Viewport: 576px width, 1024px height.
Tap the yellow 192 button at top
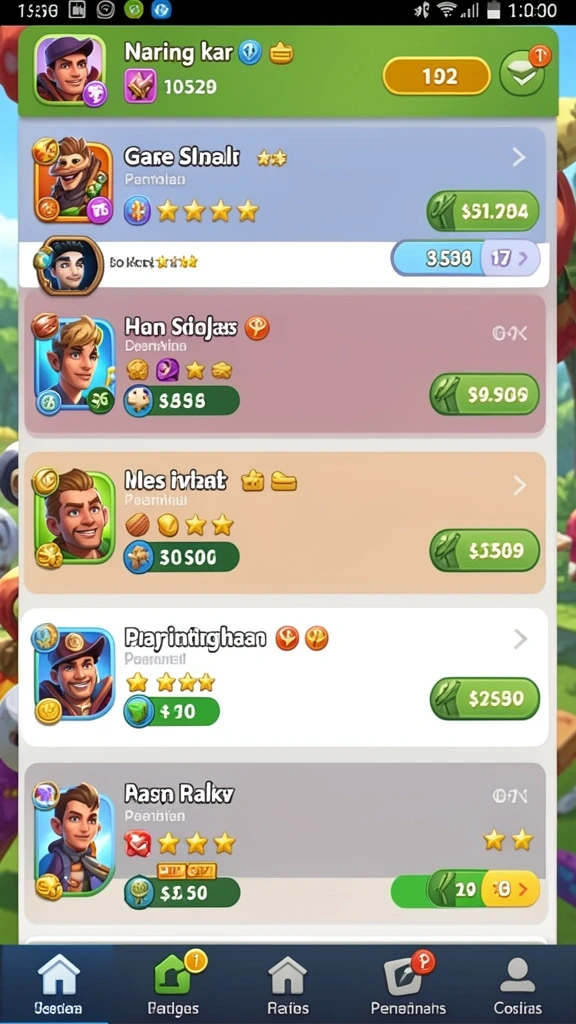tap(436, 76)
